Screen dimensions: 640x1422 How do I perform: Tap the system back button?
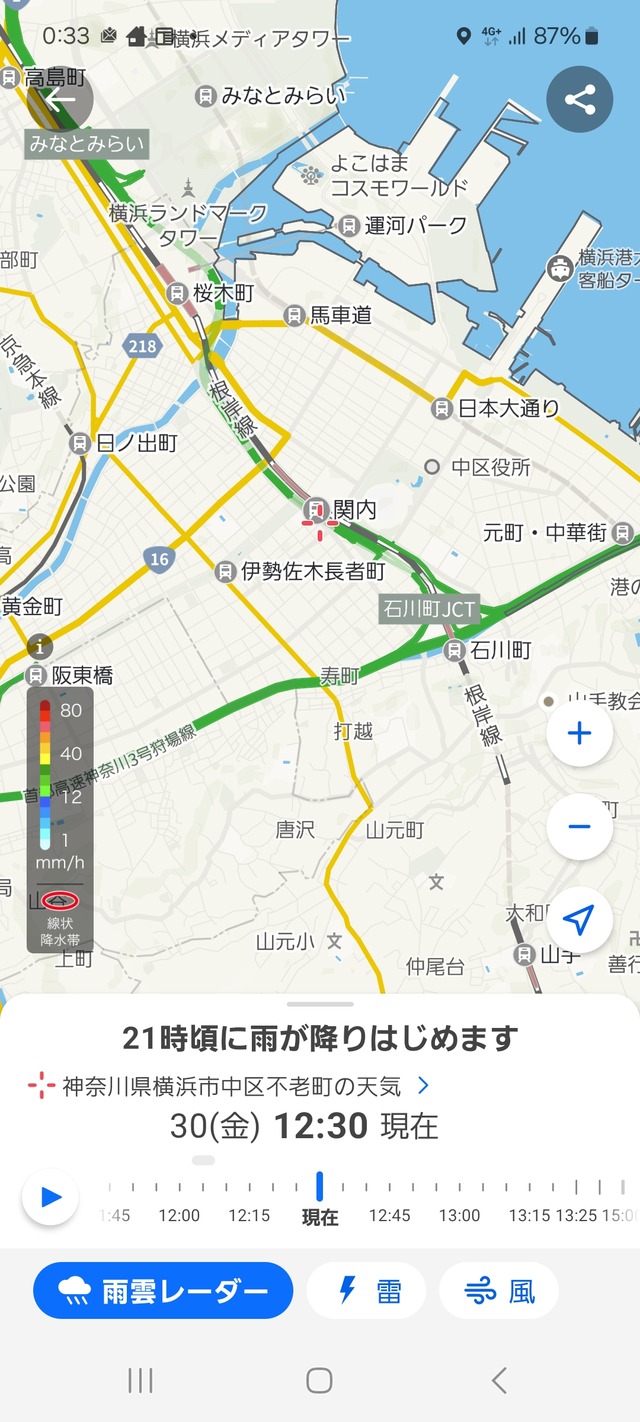499,1381
